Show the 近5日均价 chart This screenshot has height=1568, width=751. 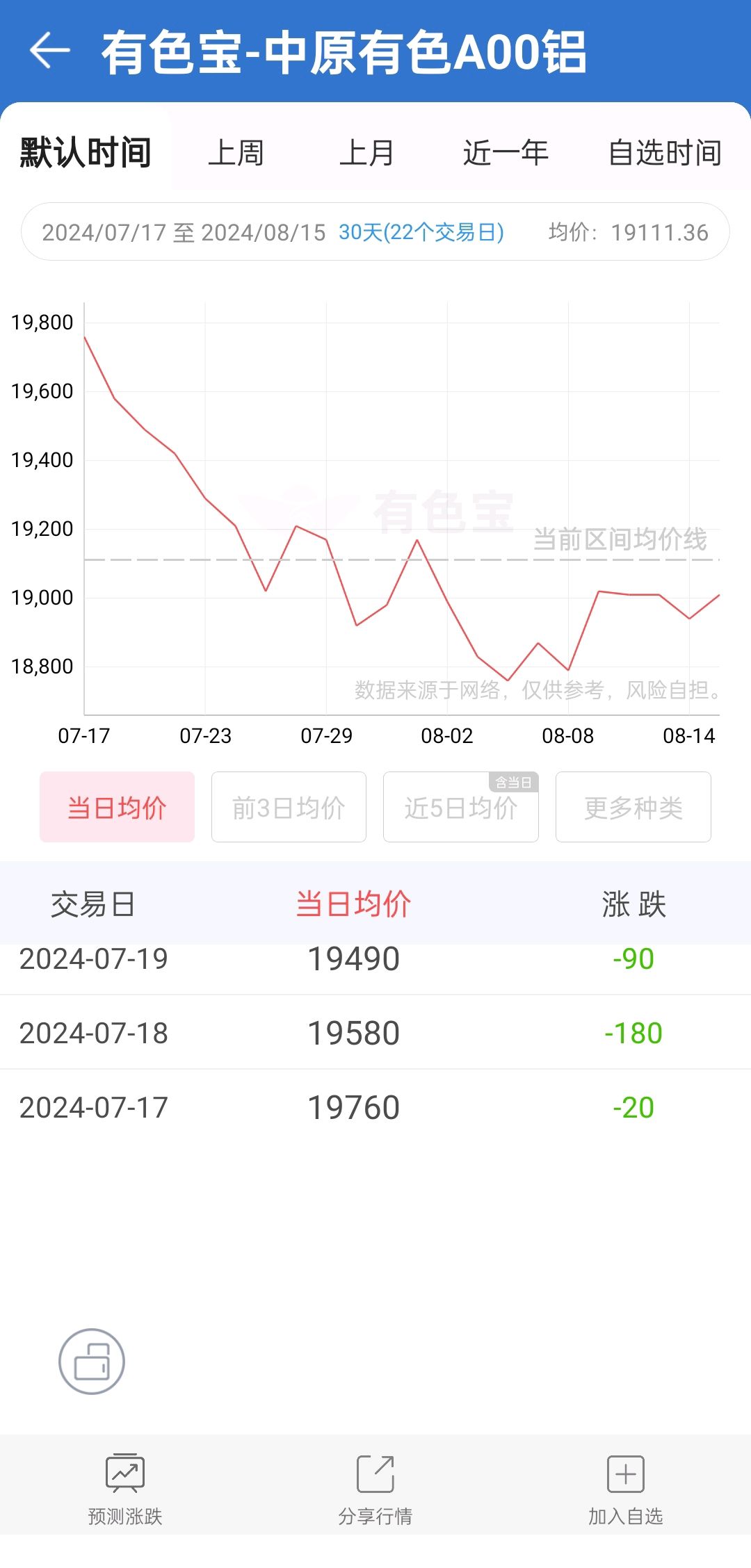pyautogui.click(x=461, y=807)
